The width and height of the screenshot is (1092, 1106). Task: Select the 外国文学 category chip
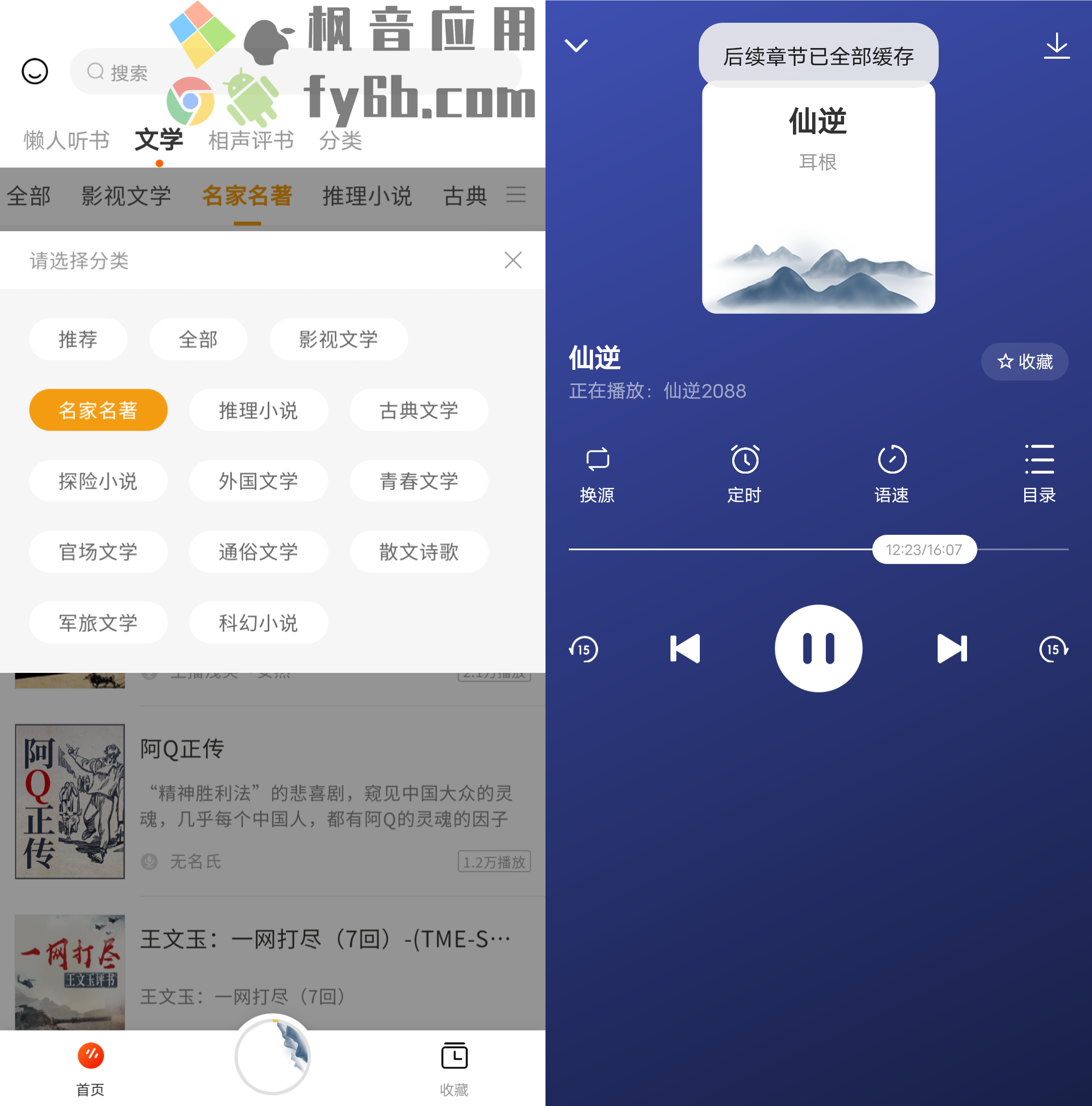click(258, 481)
